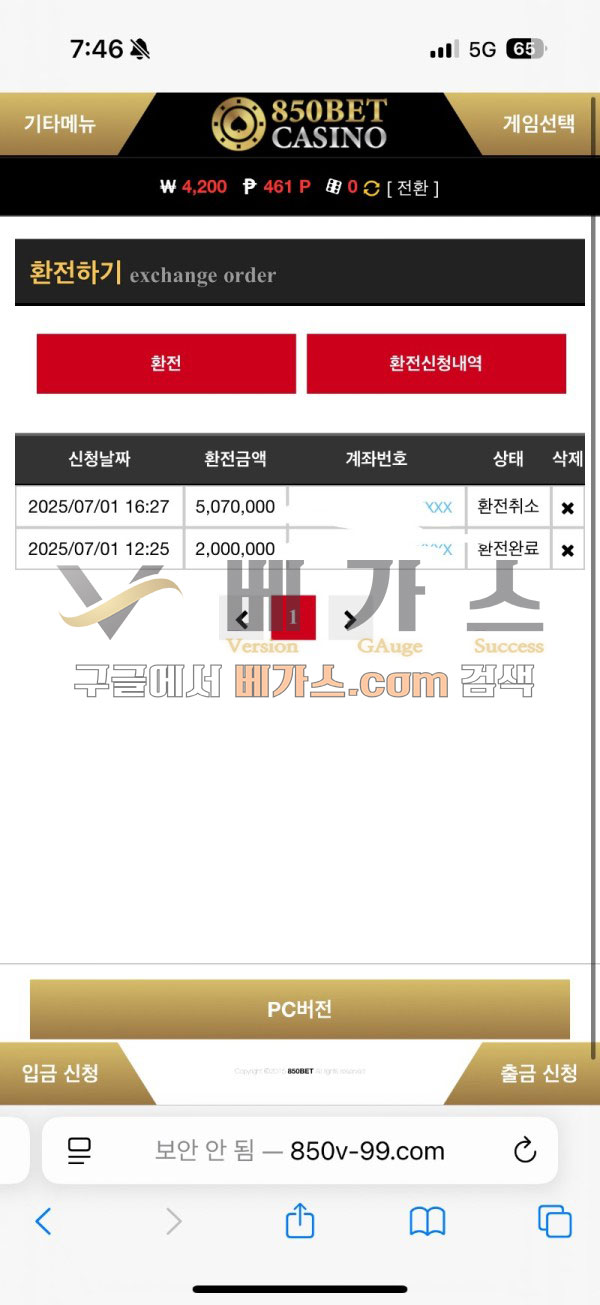Open 출금 신청
The height and width of the screenshot is (1305, 600).
[538, 1073]
